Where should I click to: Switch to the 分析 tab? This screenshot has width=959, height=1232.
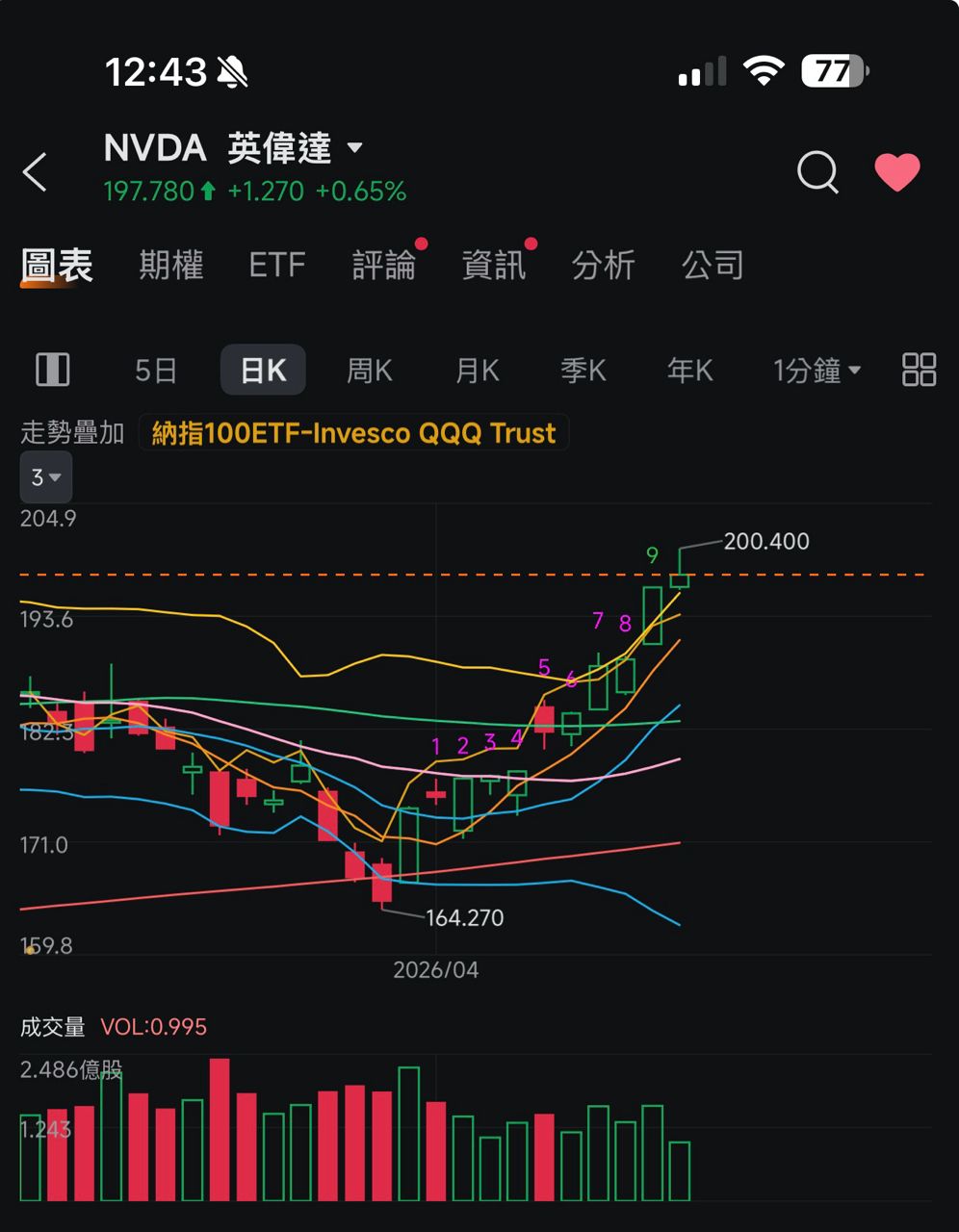coord(603,265)
